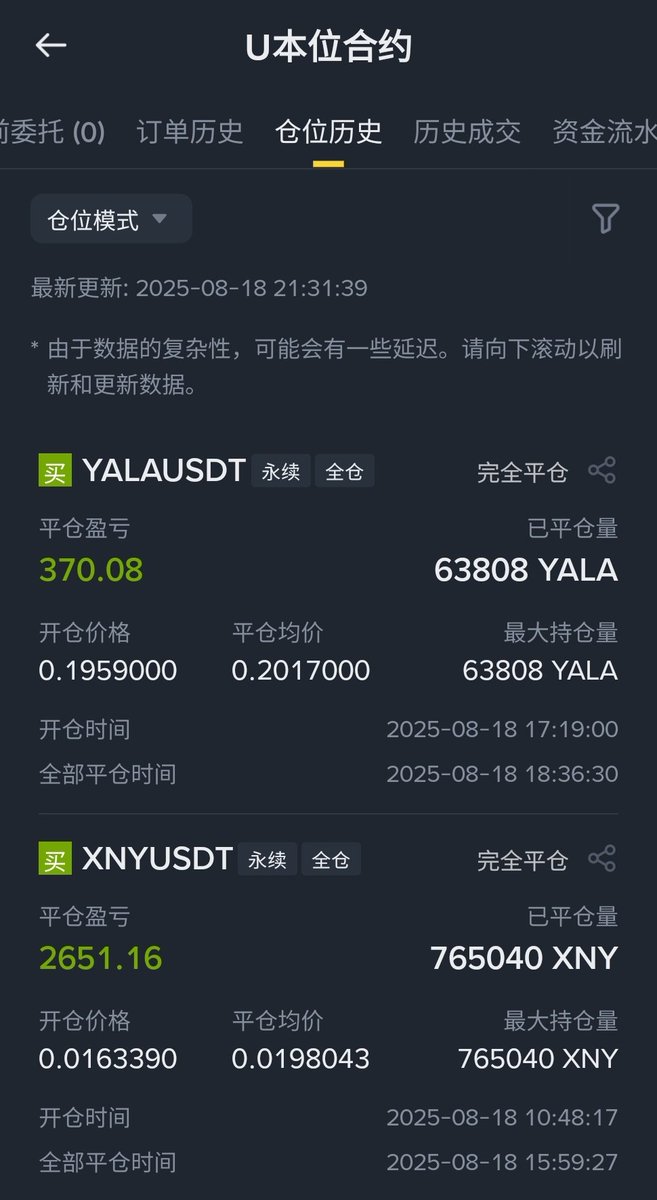Switch to the 订单历史 tab
This screenshot has width=657, height=1200.
(x=190, y=132)
